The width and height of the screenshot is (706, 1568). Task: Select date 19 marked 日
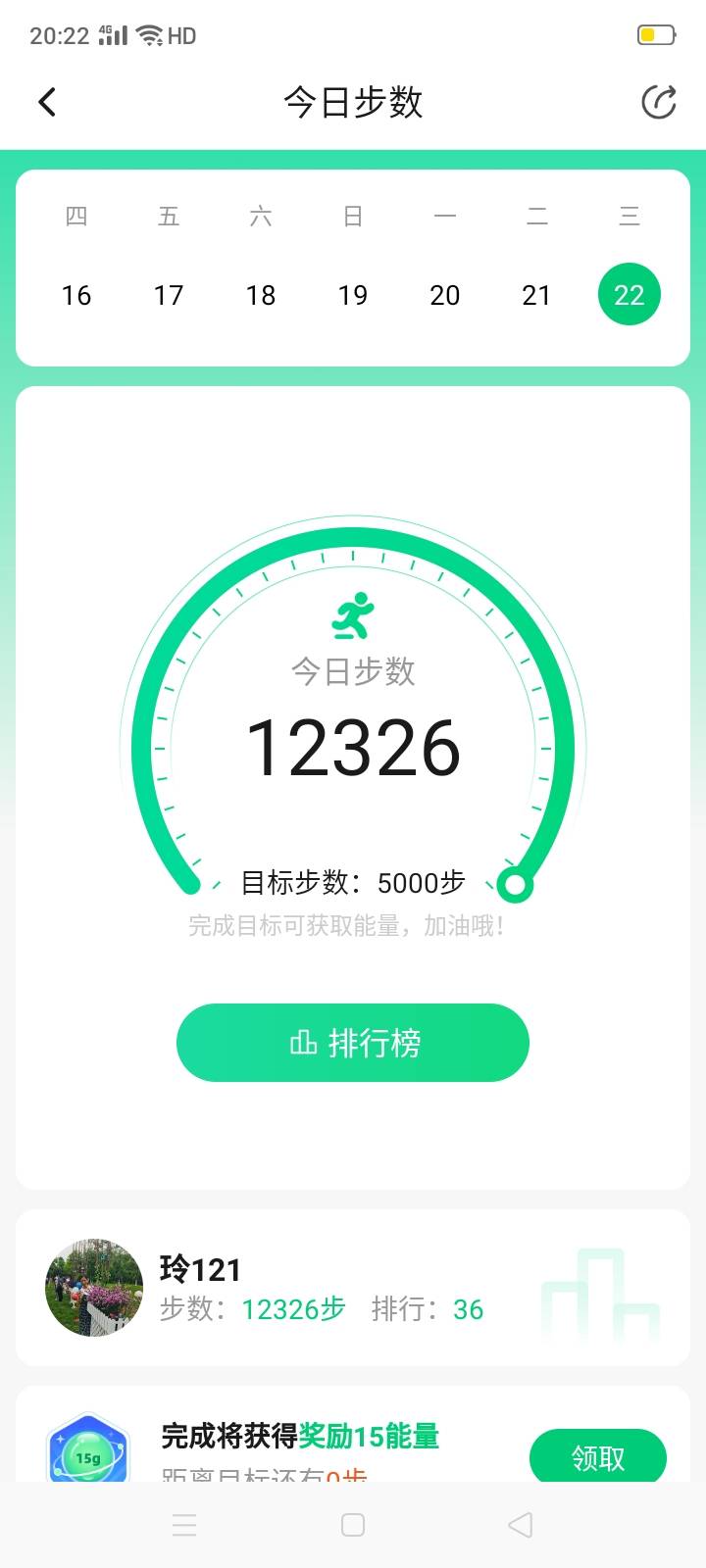(353, 294)
